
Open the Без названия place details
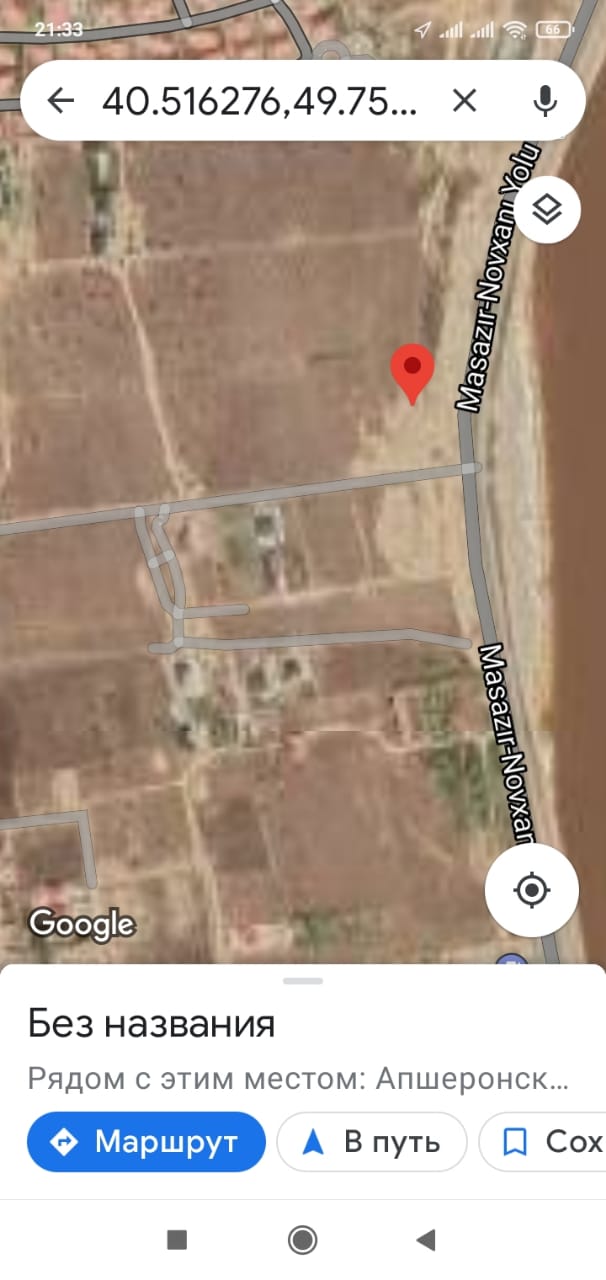(x=151, y=1024)
